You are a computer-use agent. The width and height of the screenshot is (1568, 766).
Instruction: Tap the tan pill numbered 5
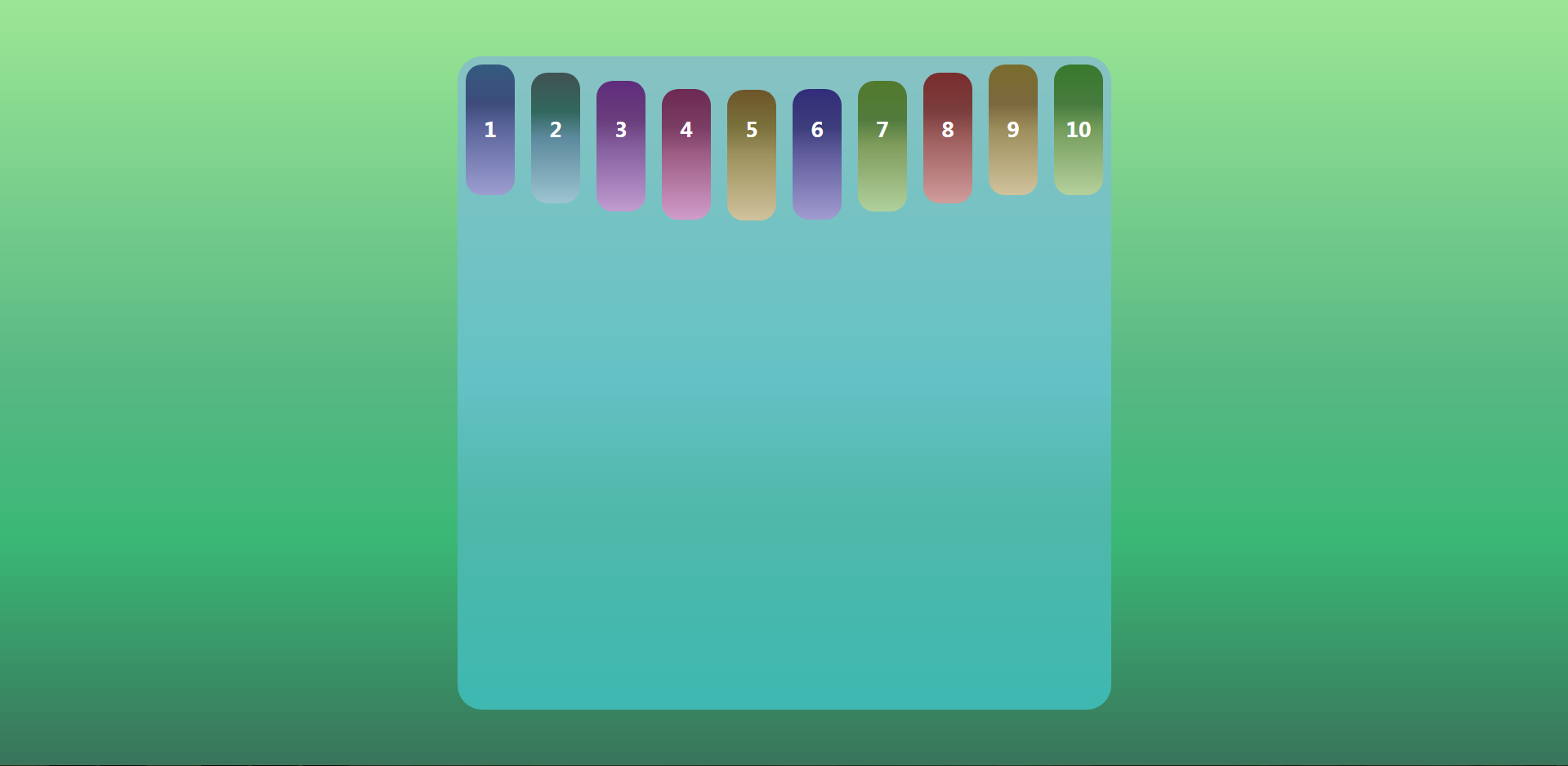(x=752, y=154)
